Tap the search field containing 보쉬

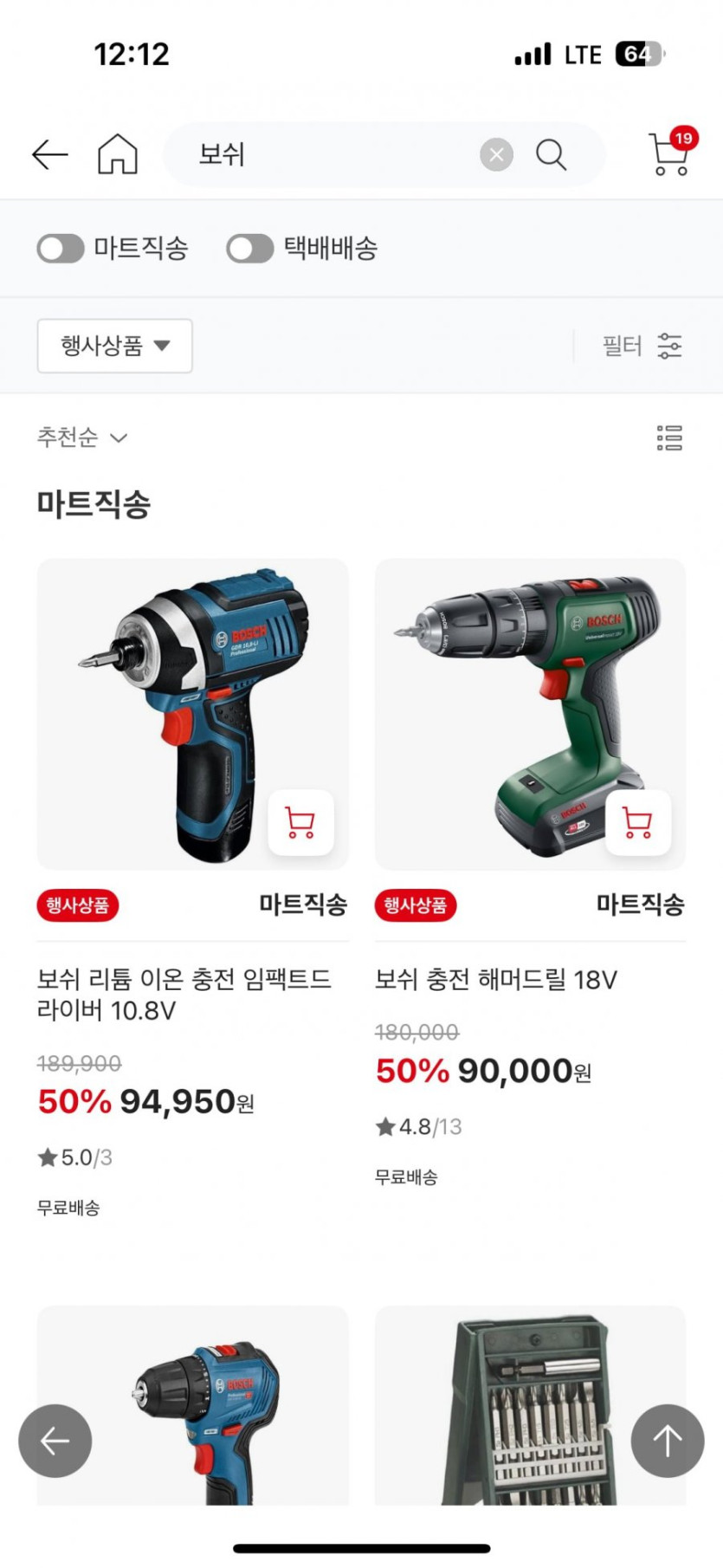(x=329, y=155)
